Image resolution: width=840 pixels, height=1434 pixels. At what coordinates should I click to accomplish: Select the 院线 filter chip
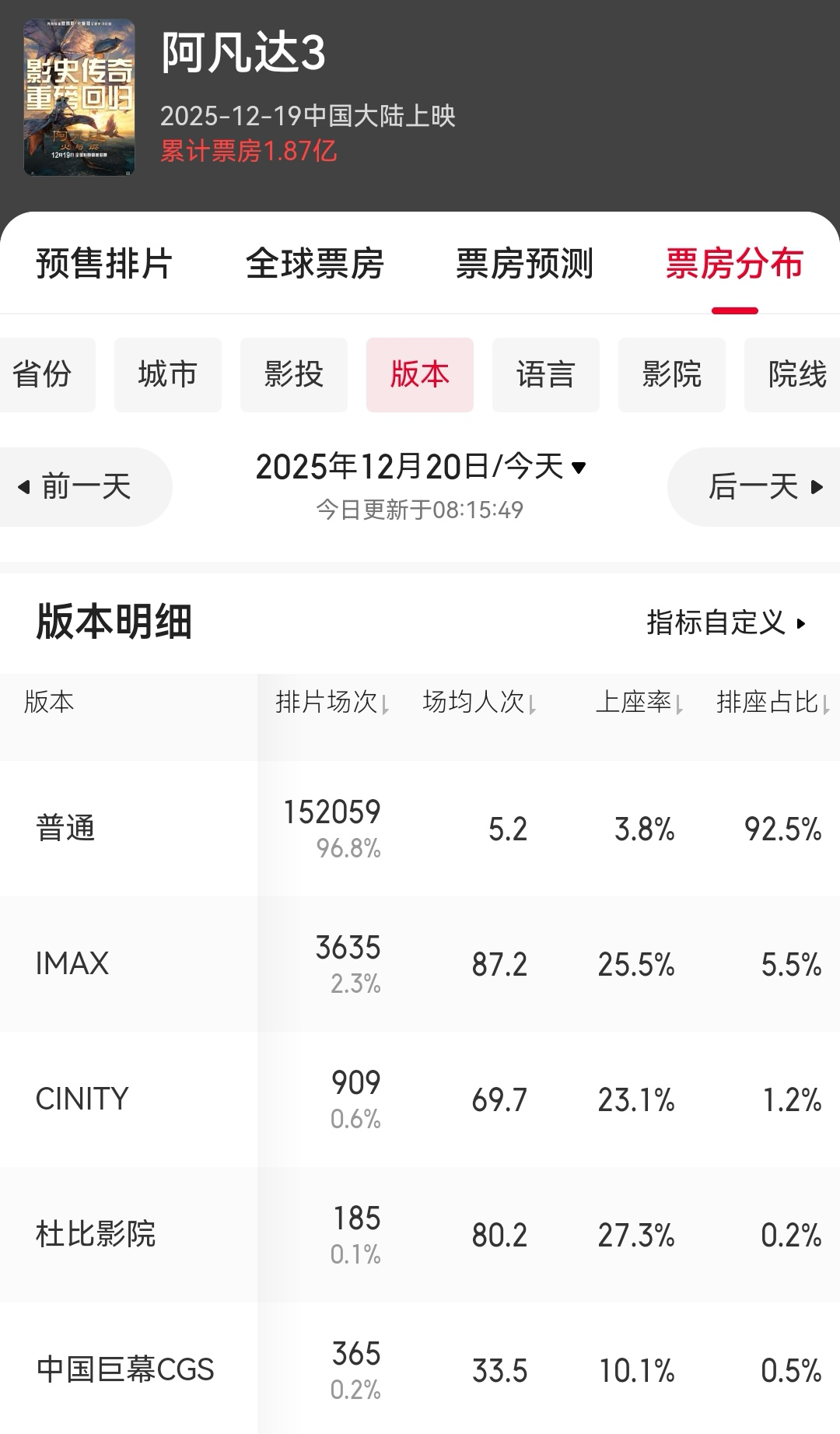click(x=795, y=374)
